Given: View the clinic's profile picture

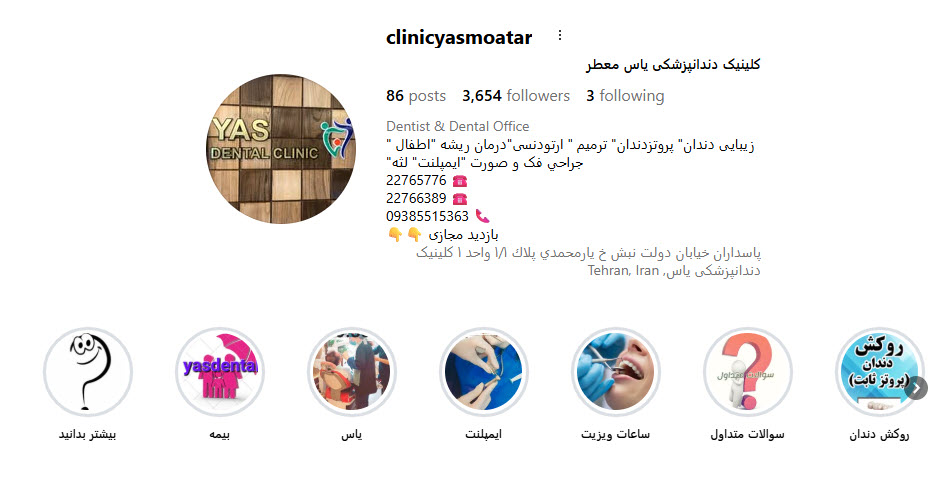Looking at the screenshot, I should [x=281, y=148].
